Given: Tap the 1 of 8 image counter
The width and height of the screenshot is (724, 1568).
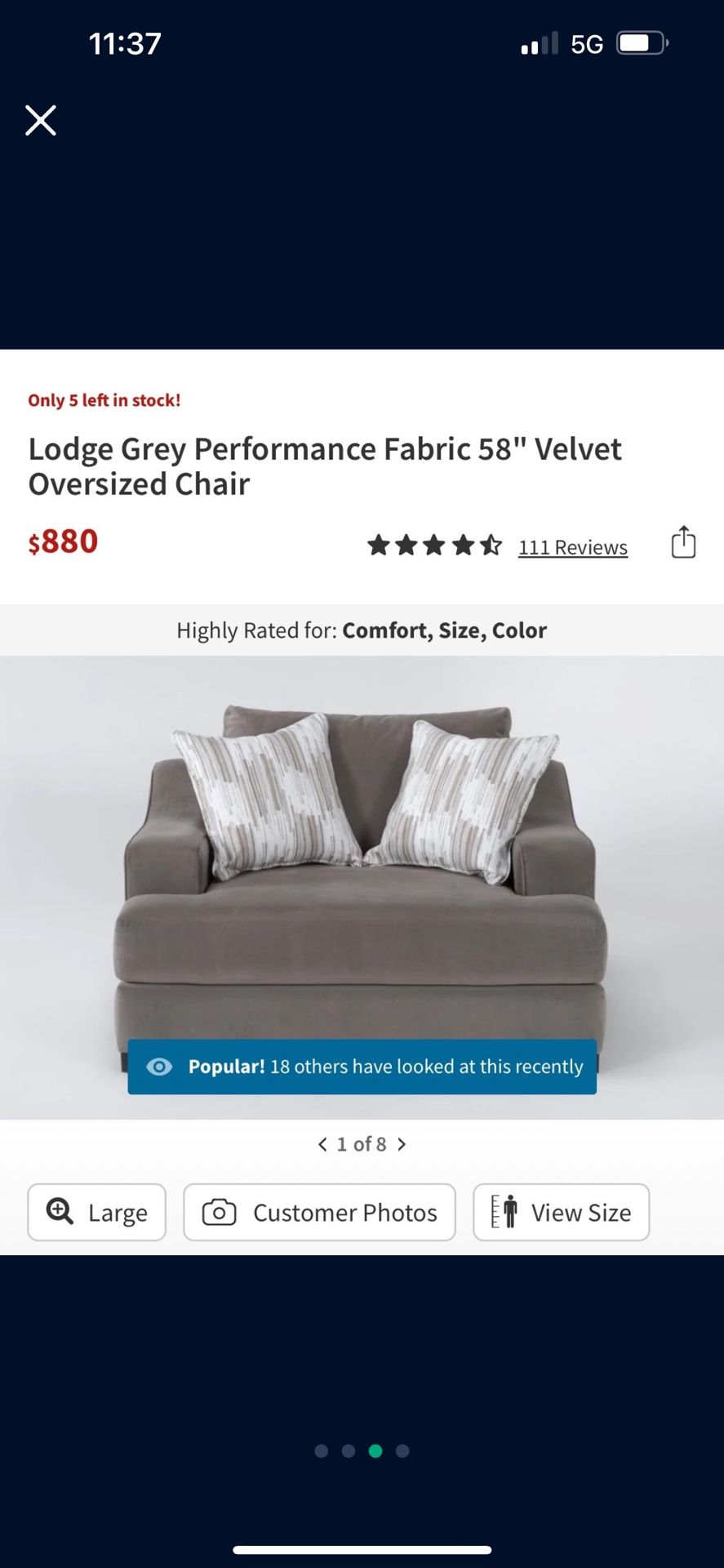Looking at the screenshot, I should click(x=362, y=1144).
